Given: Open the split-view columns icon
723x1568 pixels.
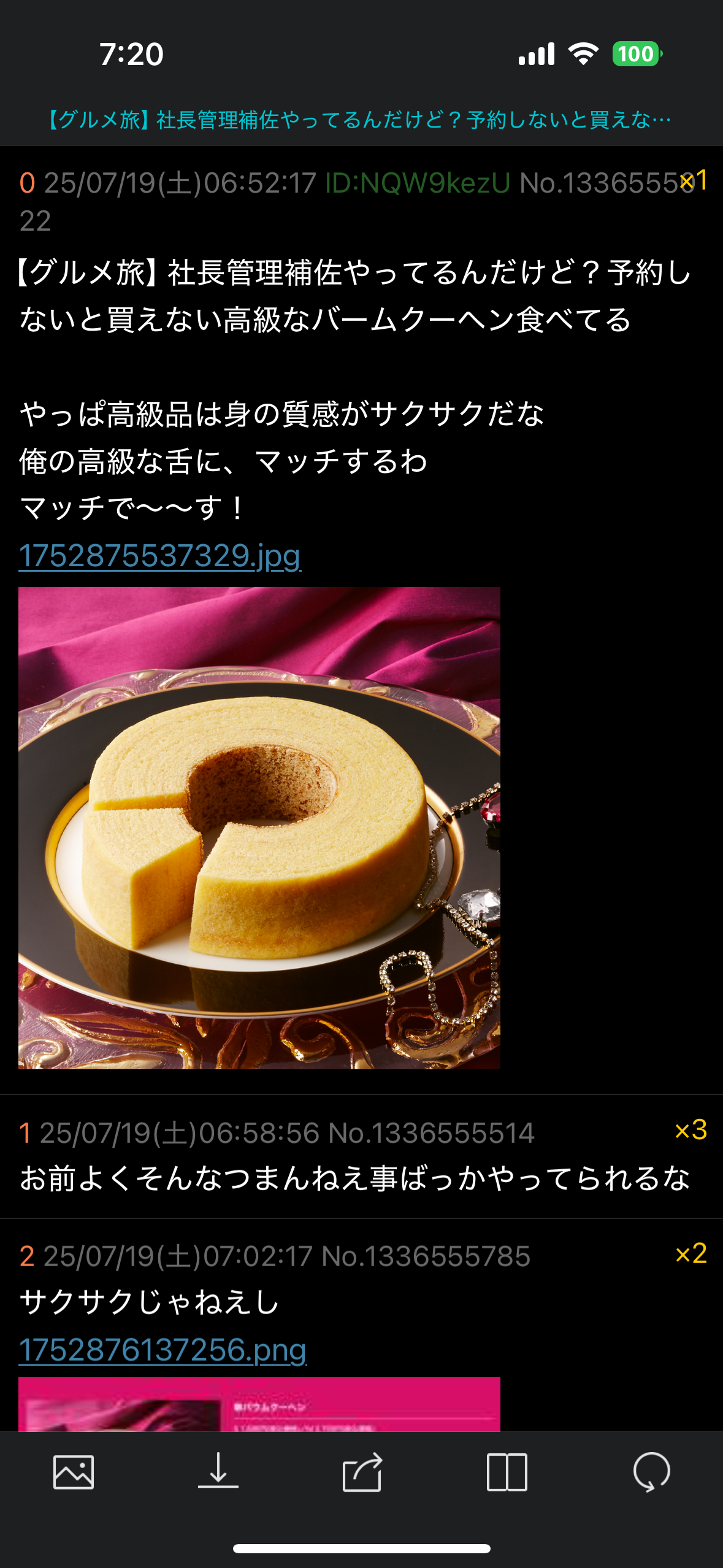Looking at the screenshot, I should pos(507,1472).
